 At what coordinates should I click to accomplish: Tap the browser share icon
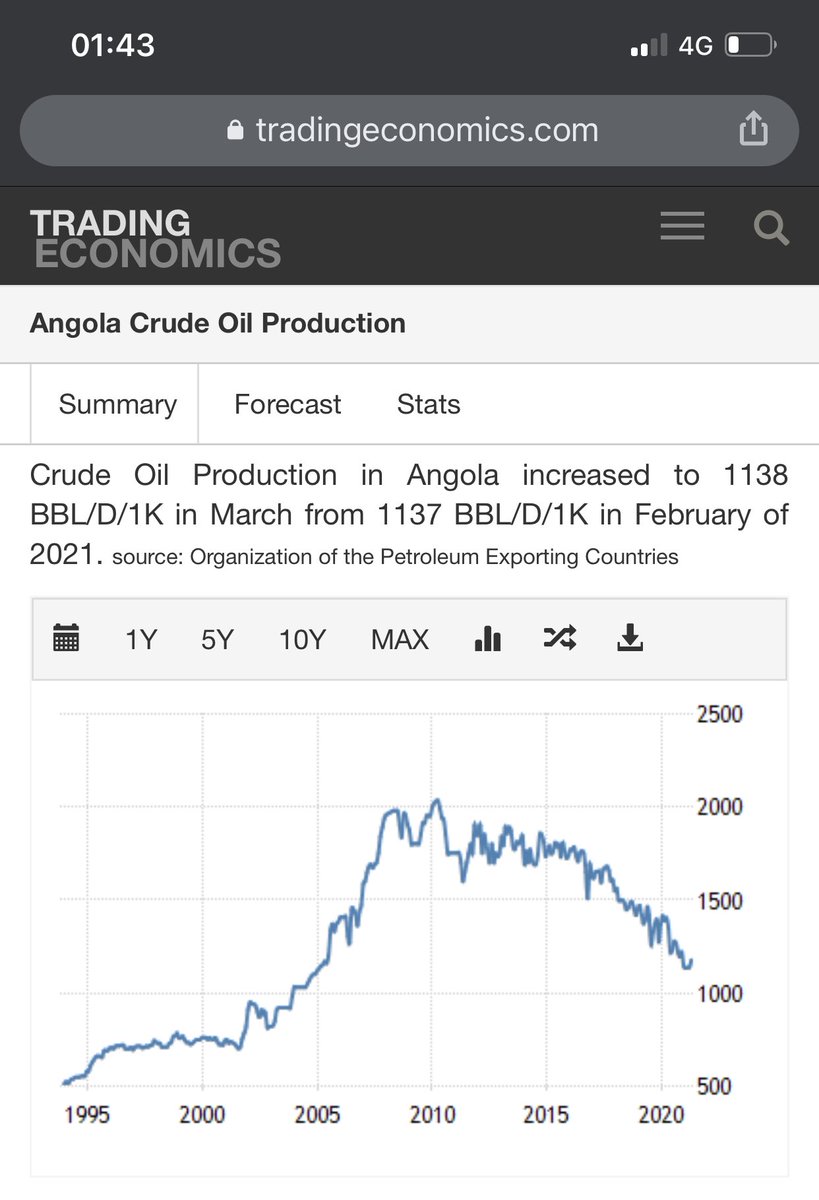753,129
